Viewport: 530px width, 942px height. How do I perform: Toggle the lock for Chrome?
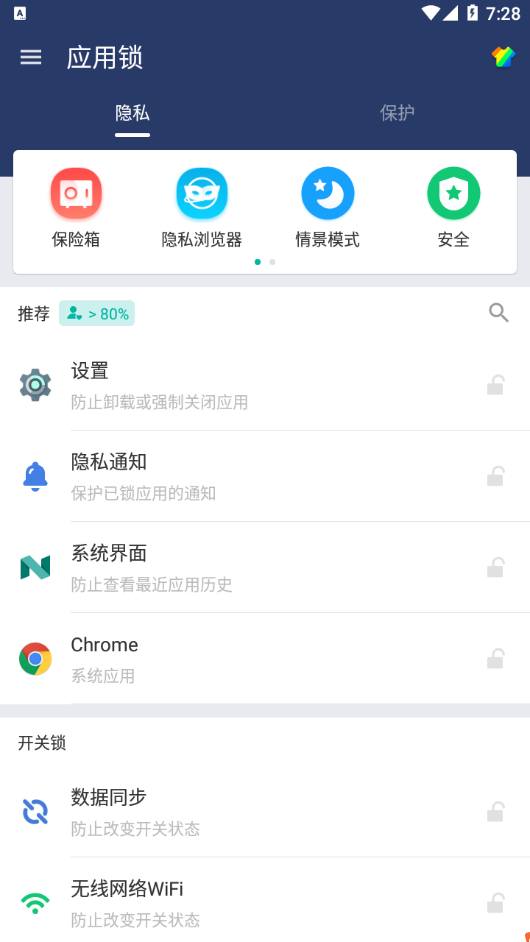[x=495, y=658]
